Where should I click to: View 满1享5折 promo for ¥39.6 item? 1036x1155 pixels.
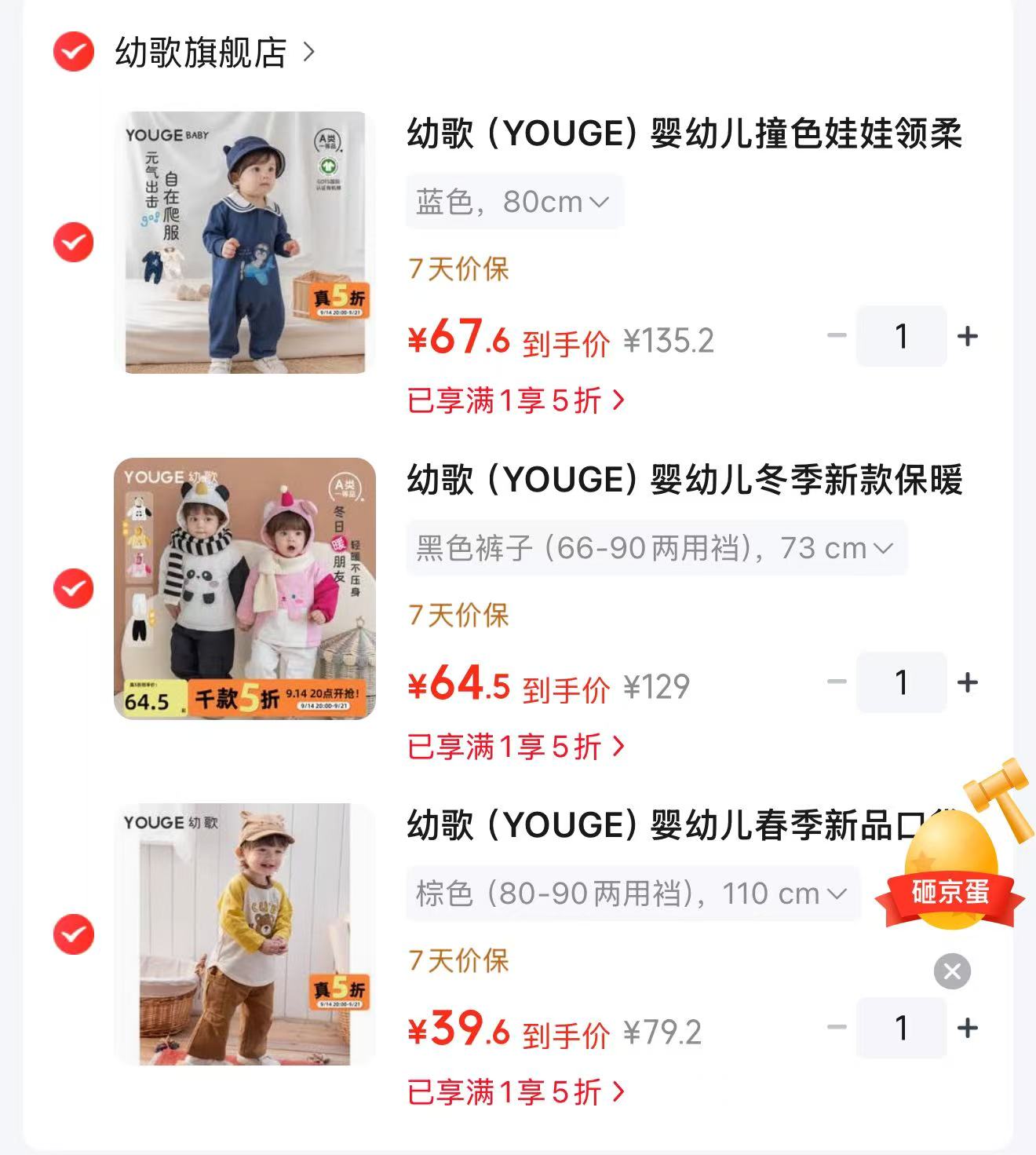point(516,1092)
